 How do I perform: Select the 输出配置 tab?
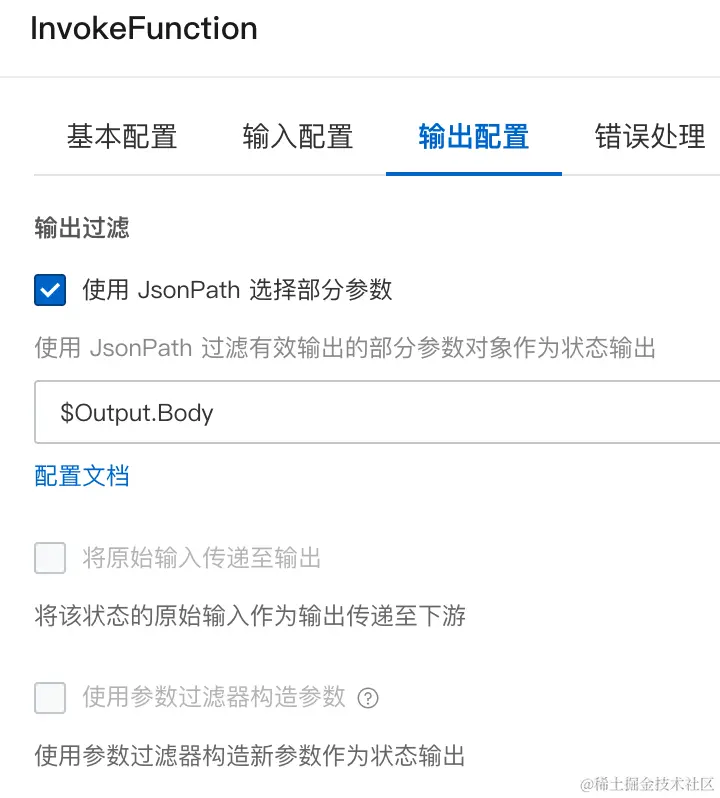(473, 136)
